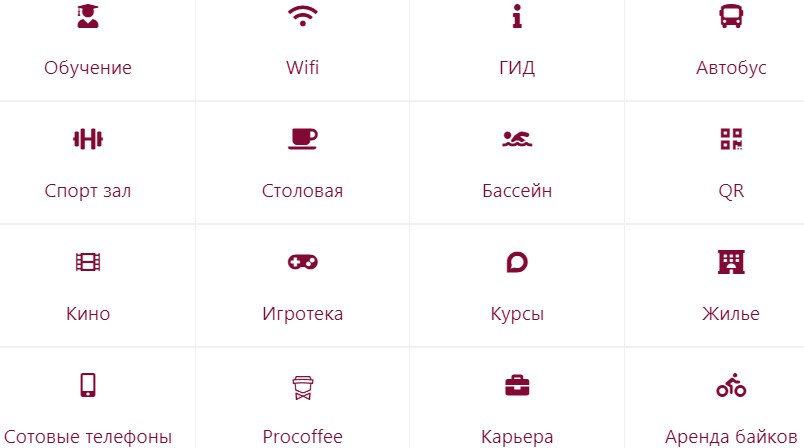Select the Procoffee tile
The width and height of the screenshot is (804, 448).
[x=302, y=408]
